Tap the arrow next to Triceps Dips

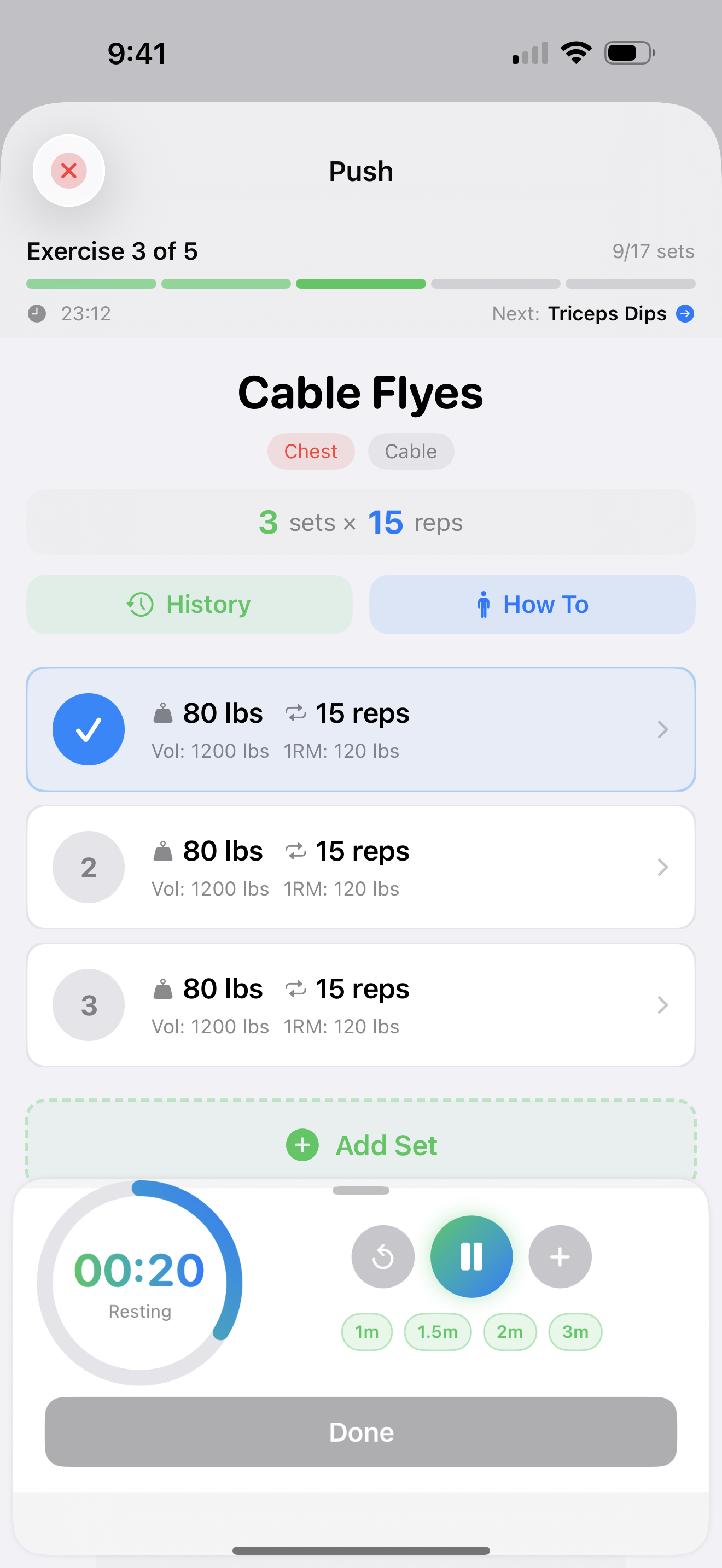(x=686, y=313)
